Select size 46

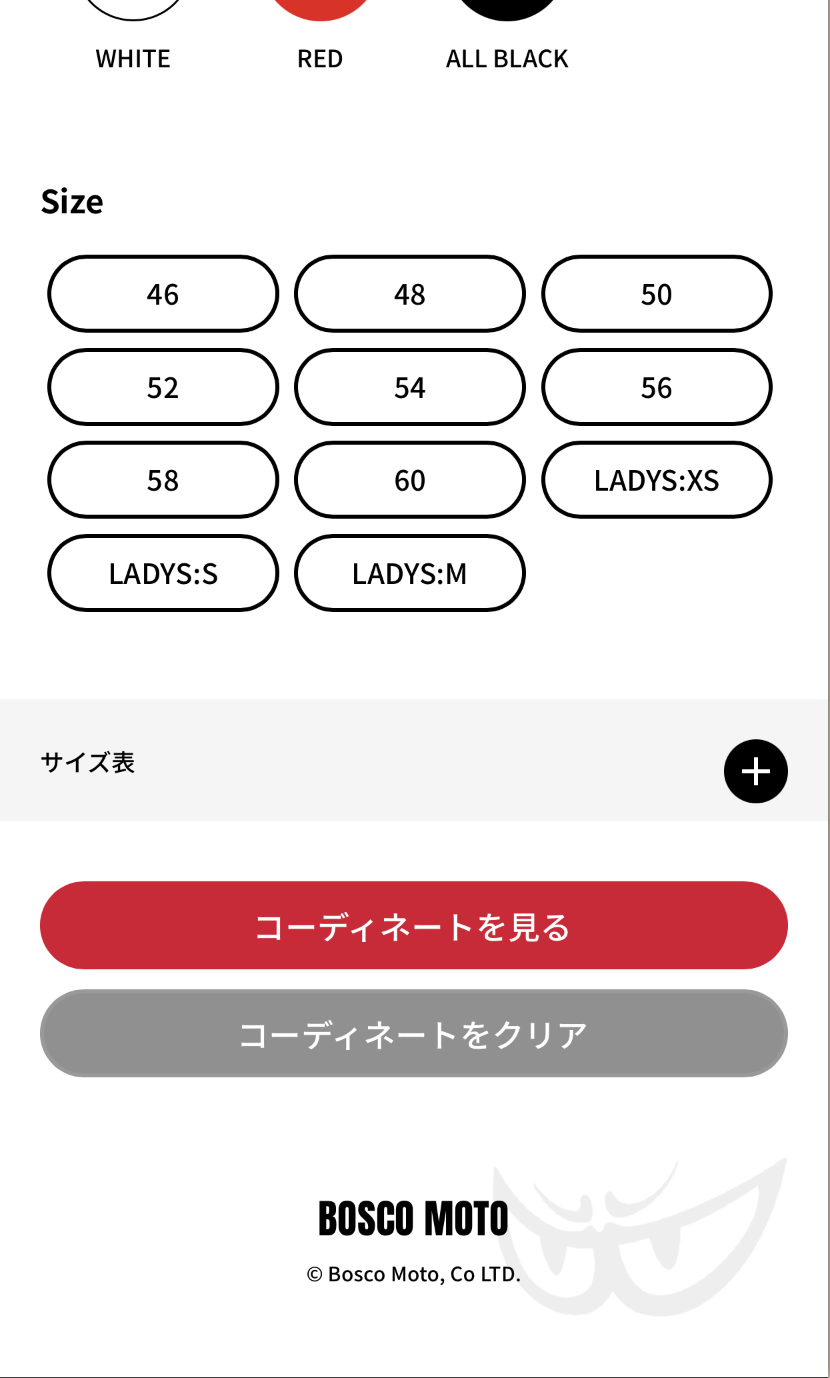coord(163,294)
